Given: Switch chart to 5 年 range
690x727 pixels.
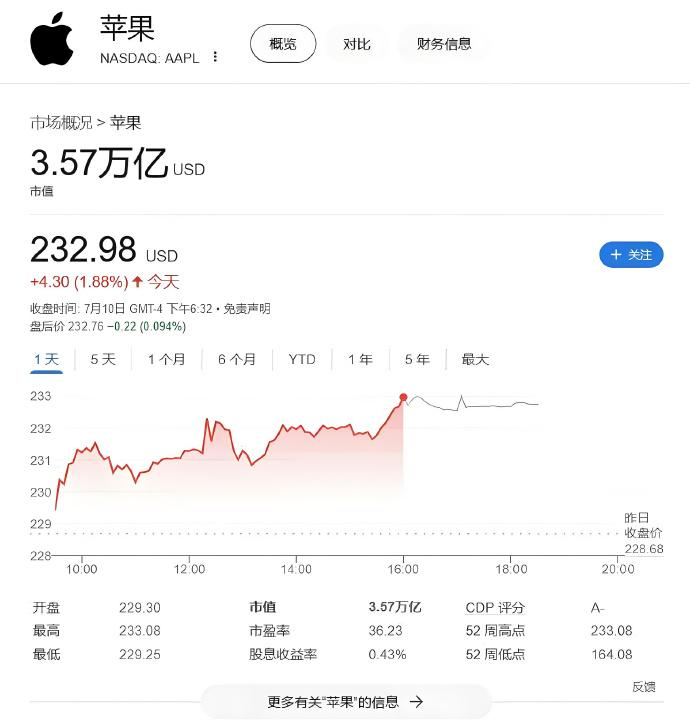Looking at the screenshot, I should pyautogui.click(x=417, y=359).
